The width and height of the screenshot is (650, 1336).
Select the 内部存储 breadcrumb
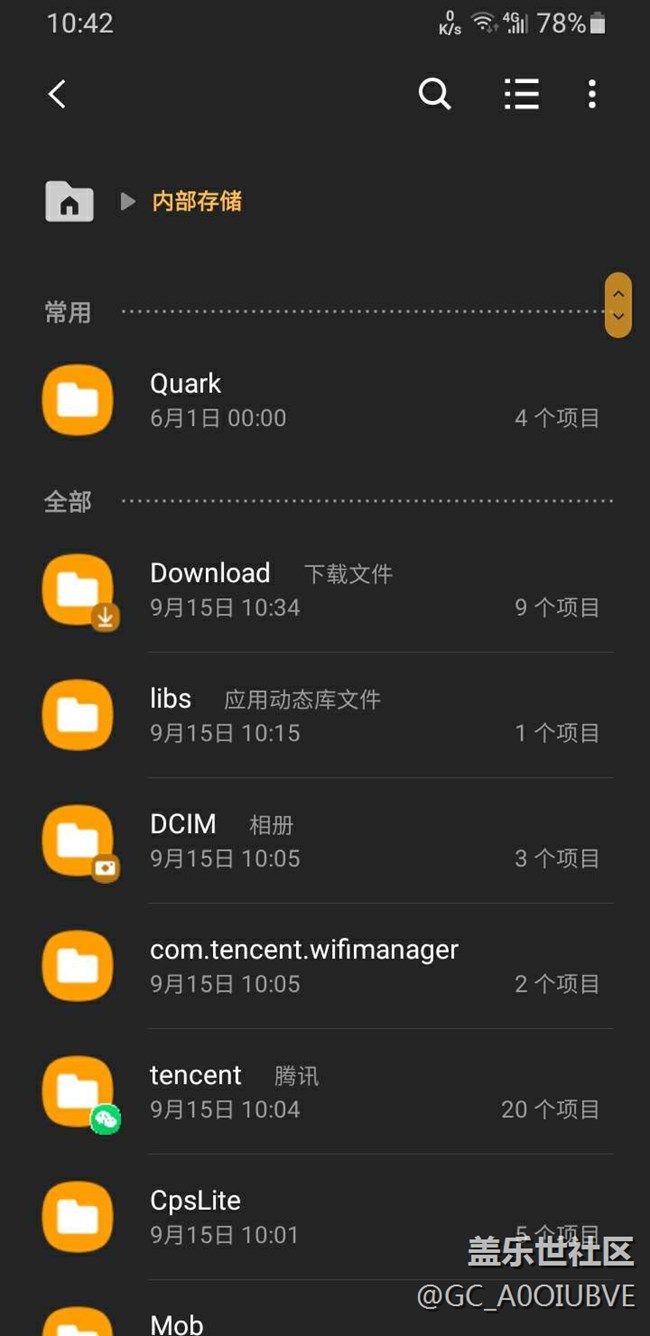(197, 202)
